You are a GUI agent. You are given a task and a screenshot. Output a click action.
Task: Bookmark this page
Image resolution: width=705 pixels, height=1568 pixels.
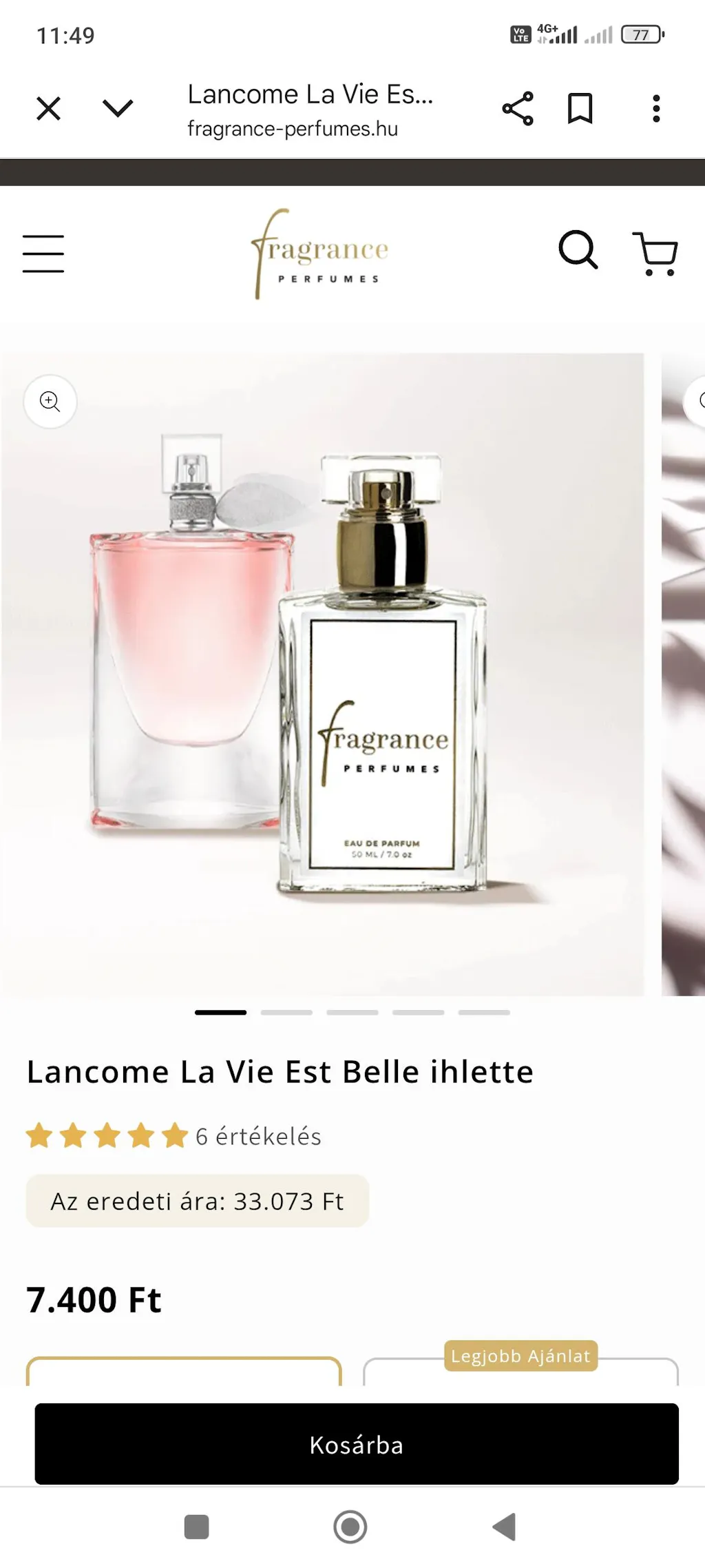click(580, 109)
